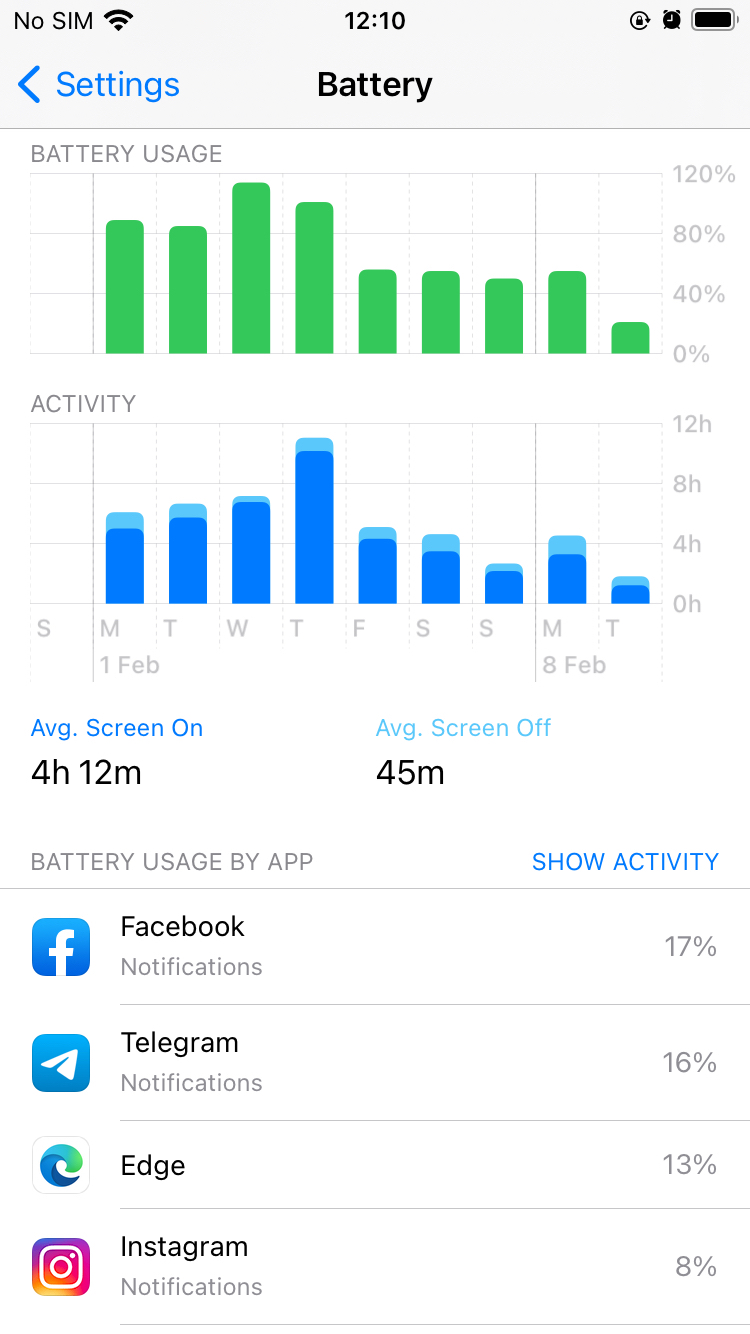Open Facebook battery usage row

(375, 947)
